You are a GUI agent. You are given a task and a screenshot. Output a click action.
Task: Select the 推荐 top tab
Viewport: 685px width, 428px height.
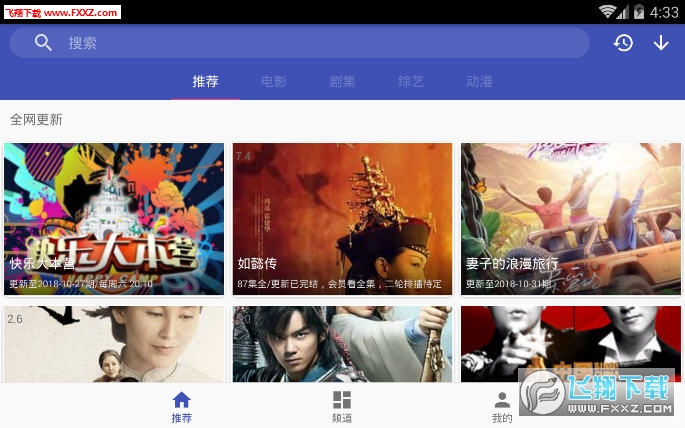click(205, 82)
